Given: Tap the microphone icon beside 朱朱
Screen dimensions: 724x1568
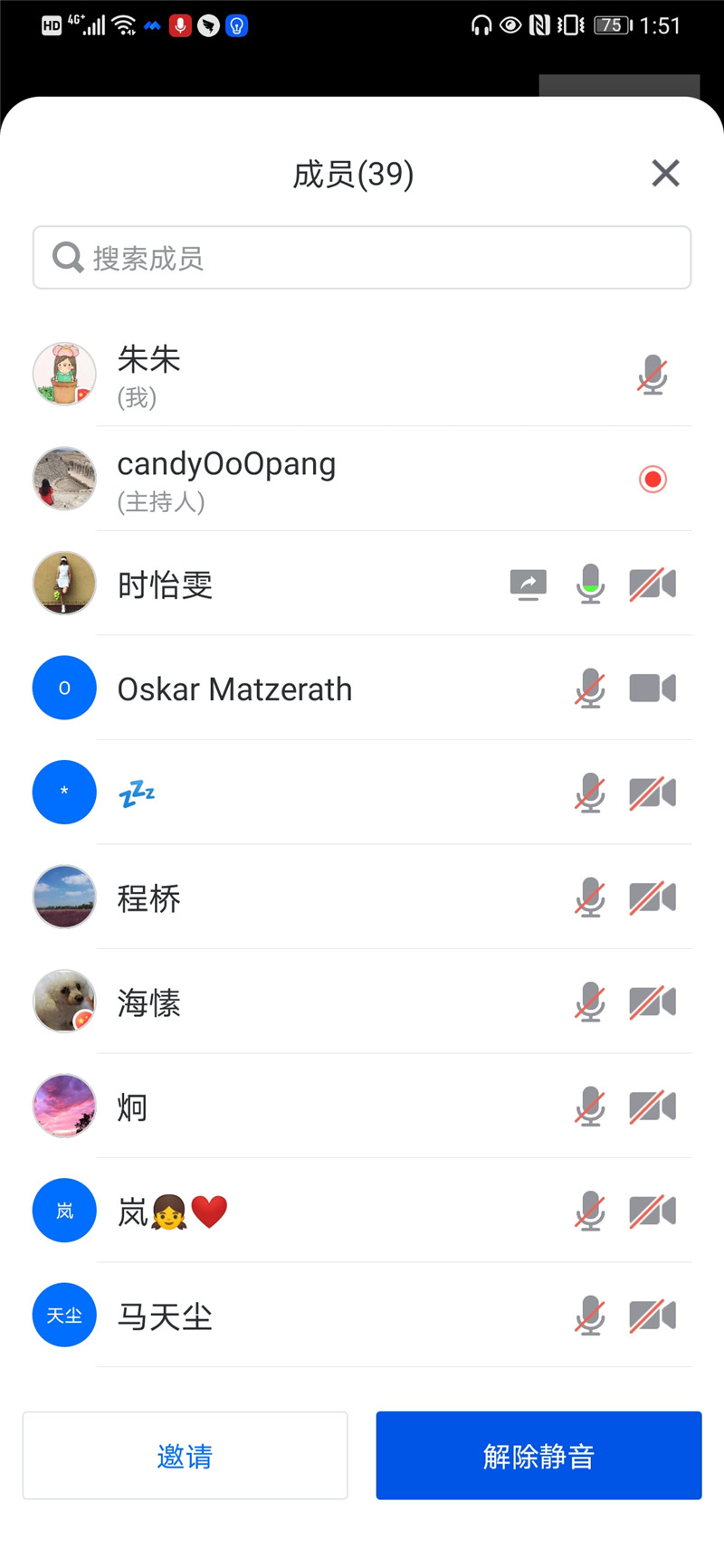Looking at the screenshot, I should (x=653, y=375).
